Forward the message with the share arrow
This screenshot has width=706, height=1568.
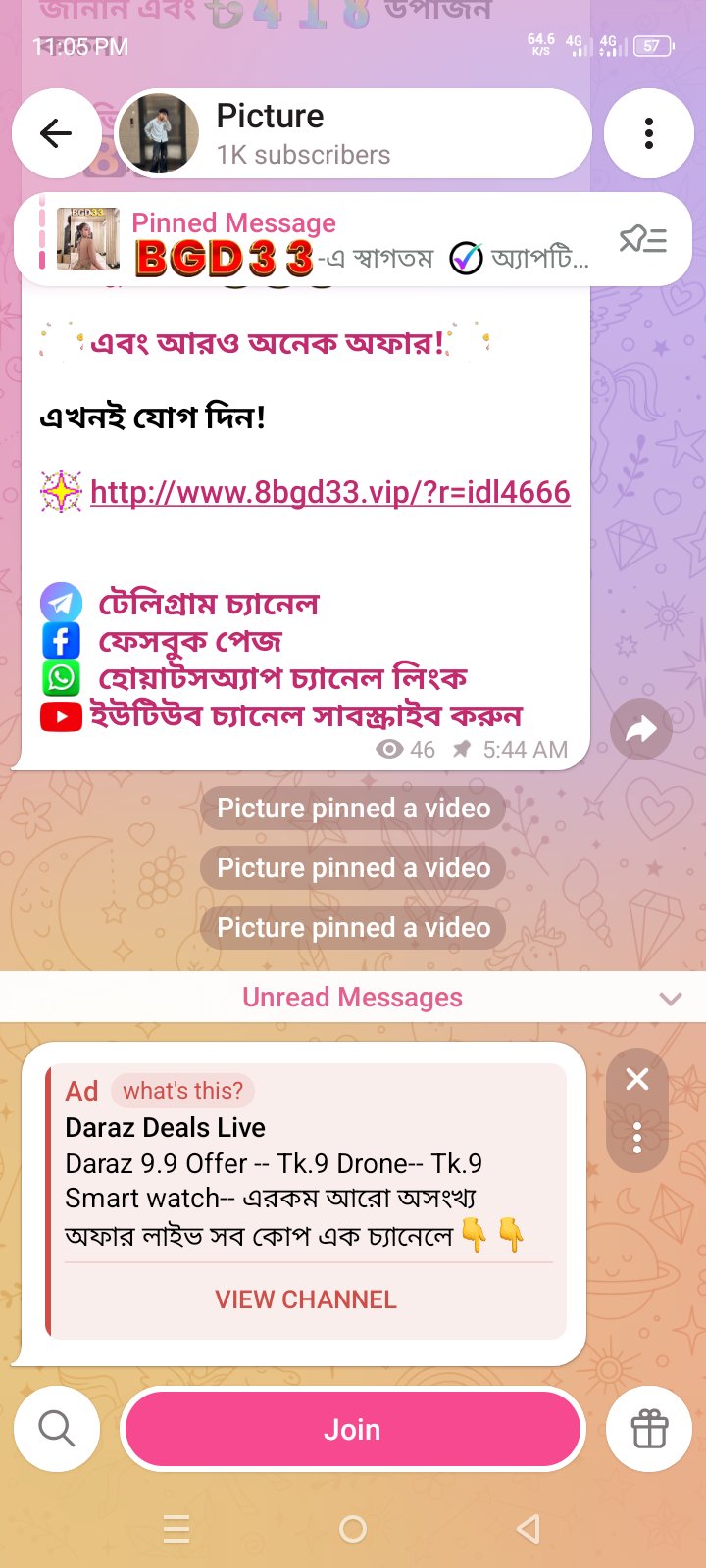[640, 729]
